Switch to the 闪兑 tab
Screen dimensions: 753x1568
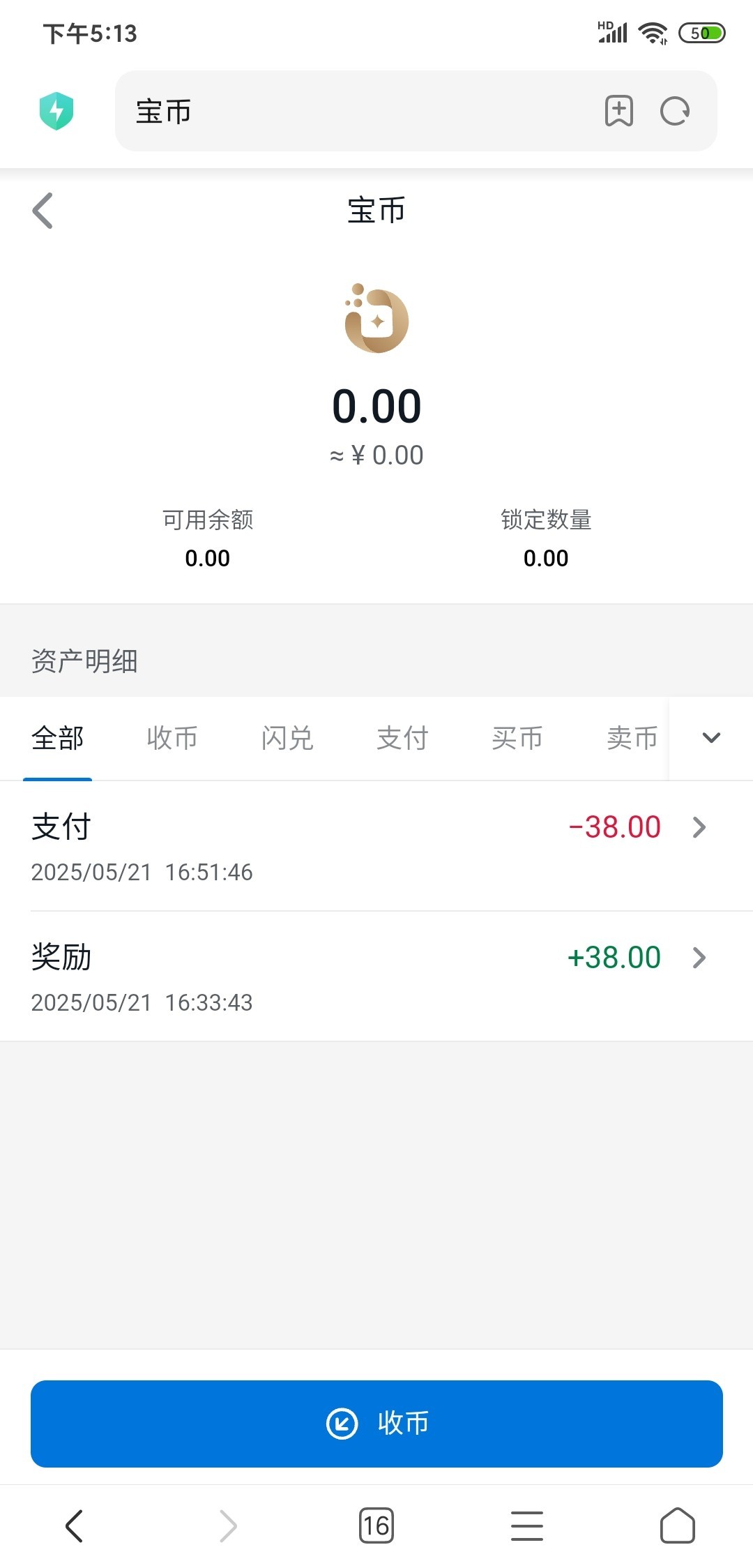pyautogui.click(x=287, y=738)
